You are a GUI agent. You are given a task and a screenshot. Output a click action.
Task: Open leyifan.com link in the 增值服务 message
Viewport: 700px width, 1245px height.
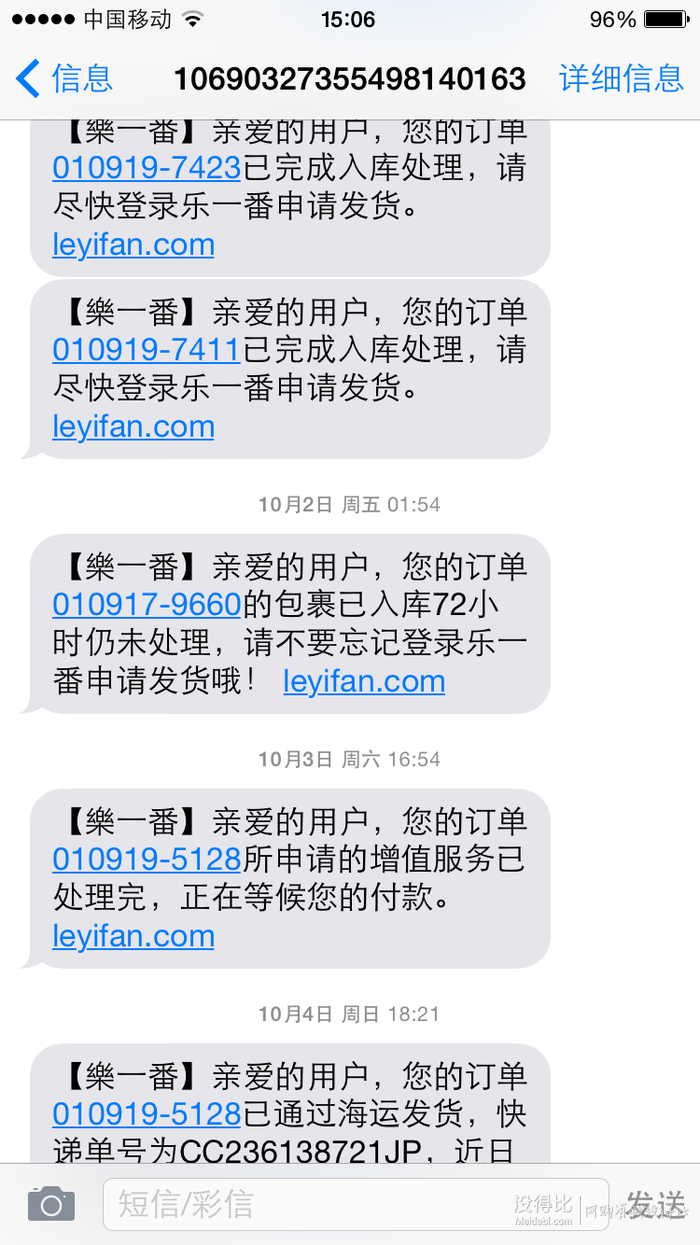point(133,936)
